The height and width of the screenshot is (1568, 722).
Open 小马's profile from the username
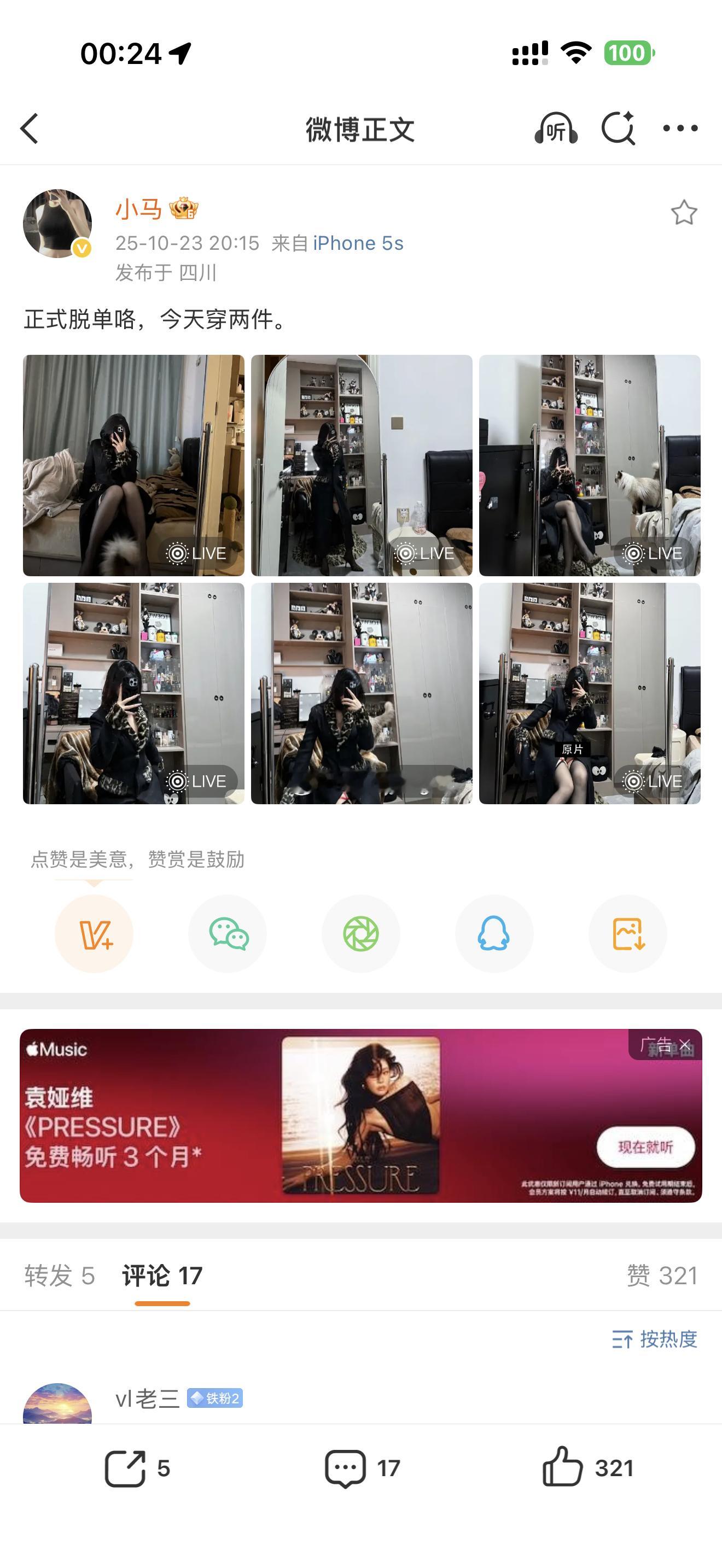pos(135,210)
